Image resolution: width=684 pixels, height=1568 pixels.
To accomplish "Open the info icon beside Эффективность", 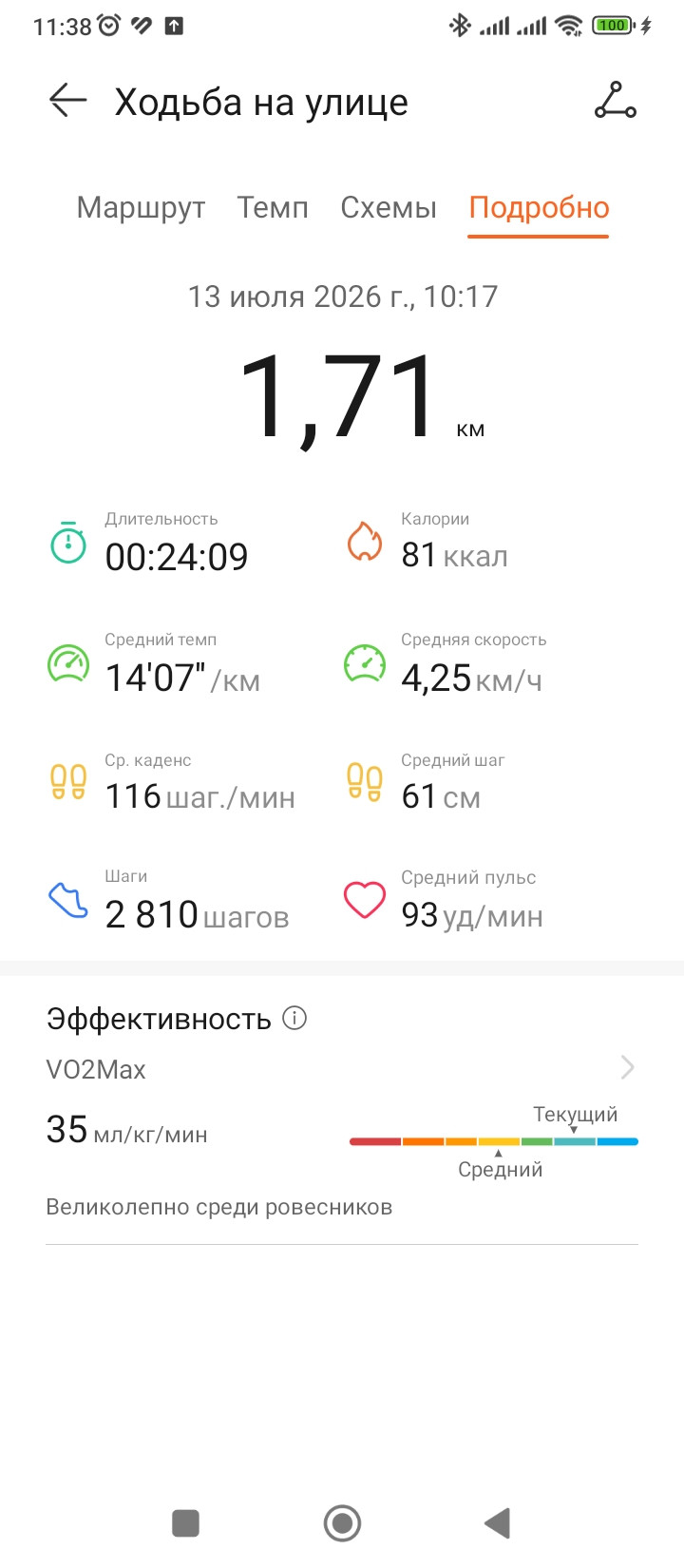I will [295, 1018].
